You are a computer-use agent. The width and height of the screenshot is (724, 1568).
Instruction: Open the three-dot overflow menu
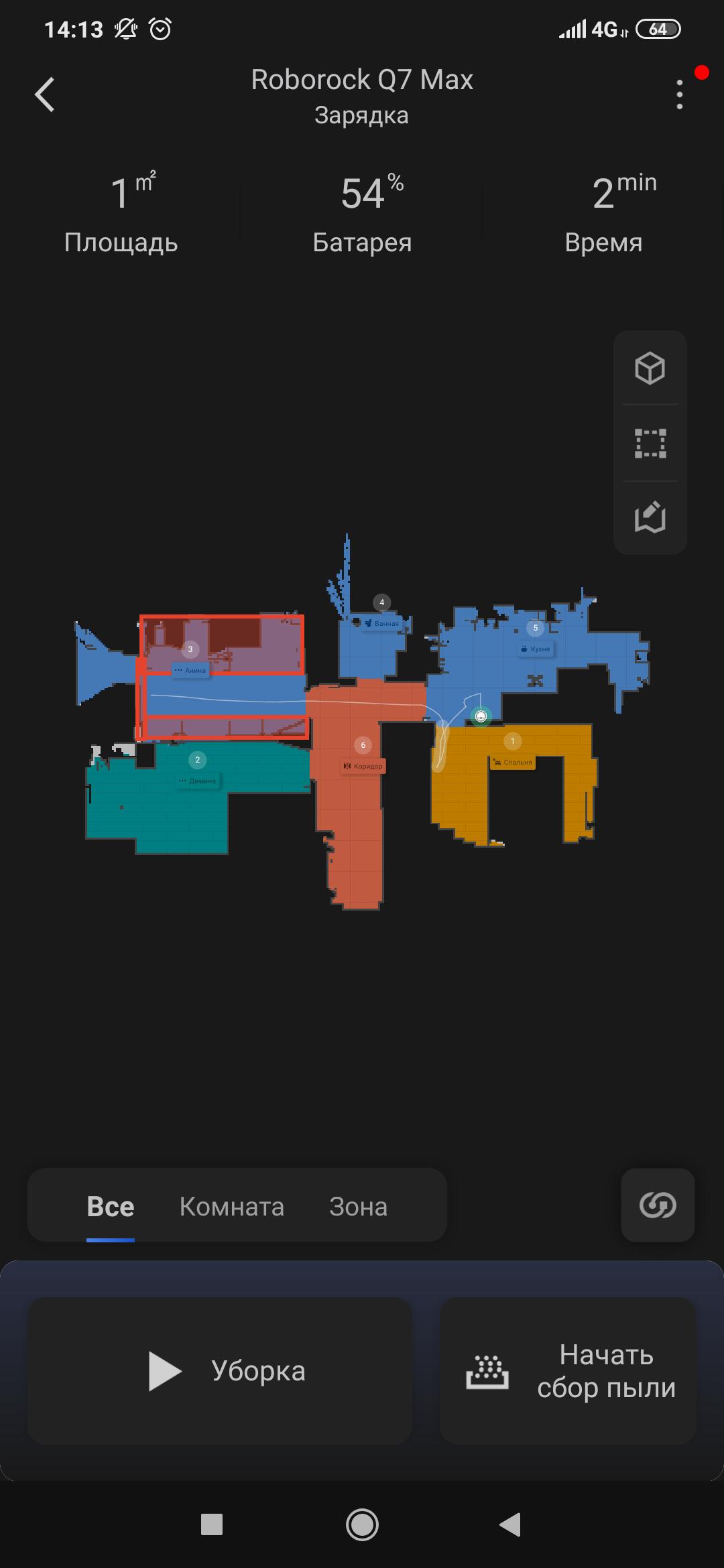679,94
